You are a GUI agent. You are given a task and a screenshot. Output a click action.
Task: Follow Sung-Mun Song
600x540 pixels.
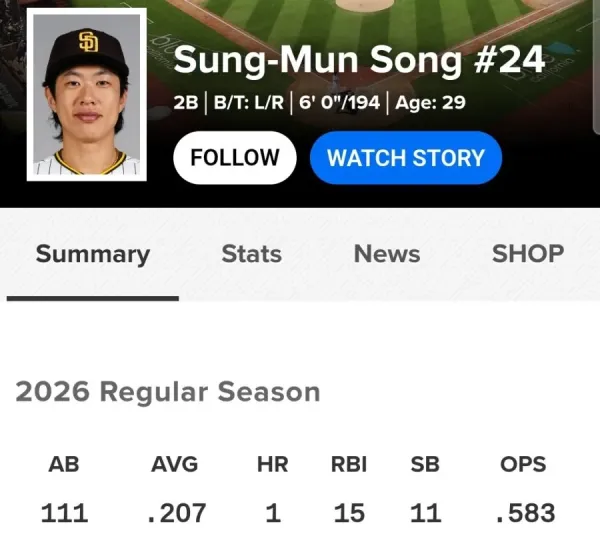235,157
